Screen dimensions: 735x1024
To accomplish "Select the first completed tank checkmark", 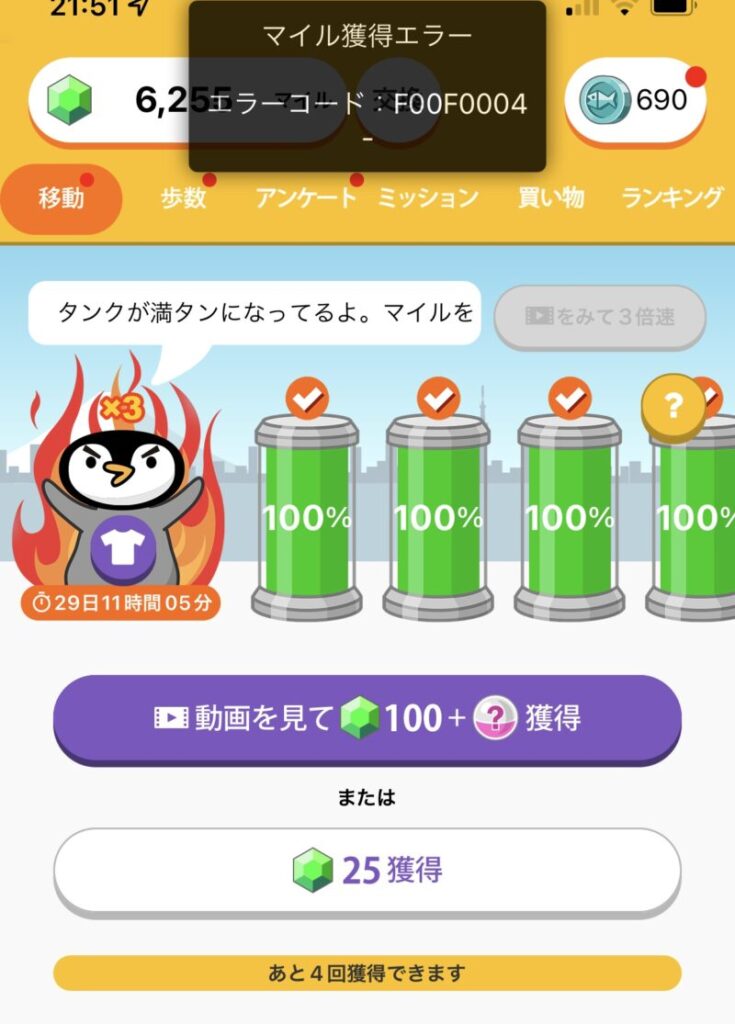I will 310,396.
